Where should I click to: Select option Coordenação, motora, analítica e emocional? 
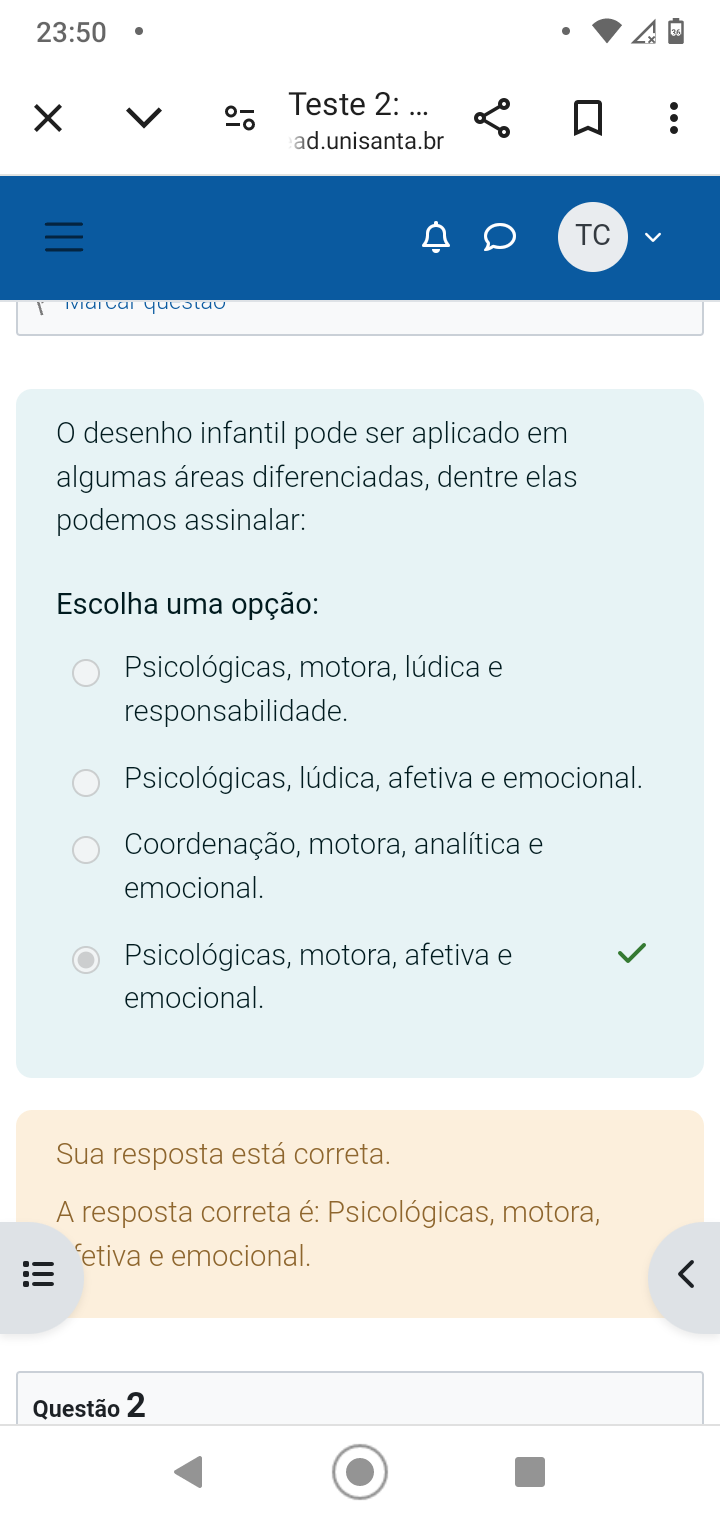coord(86,850)
